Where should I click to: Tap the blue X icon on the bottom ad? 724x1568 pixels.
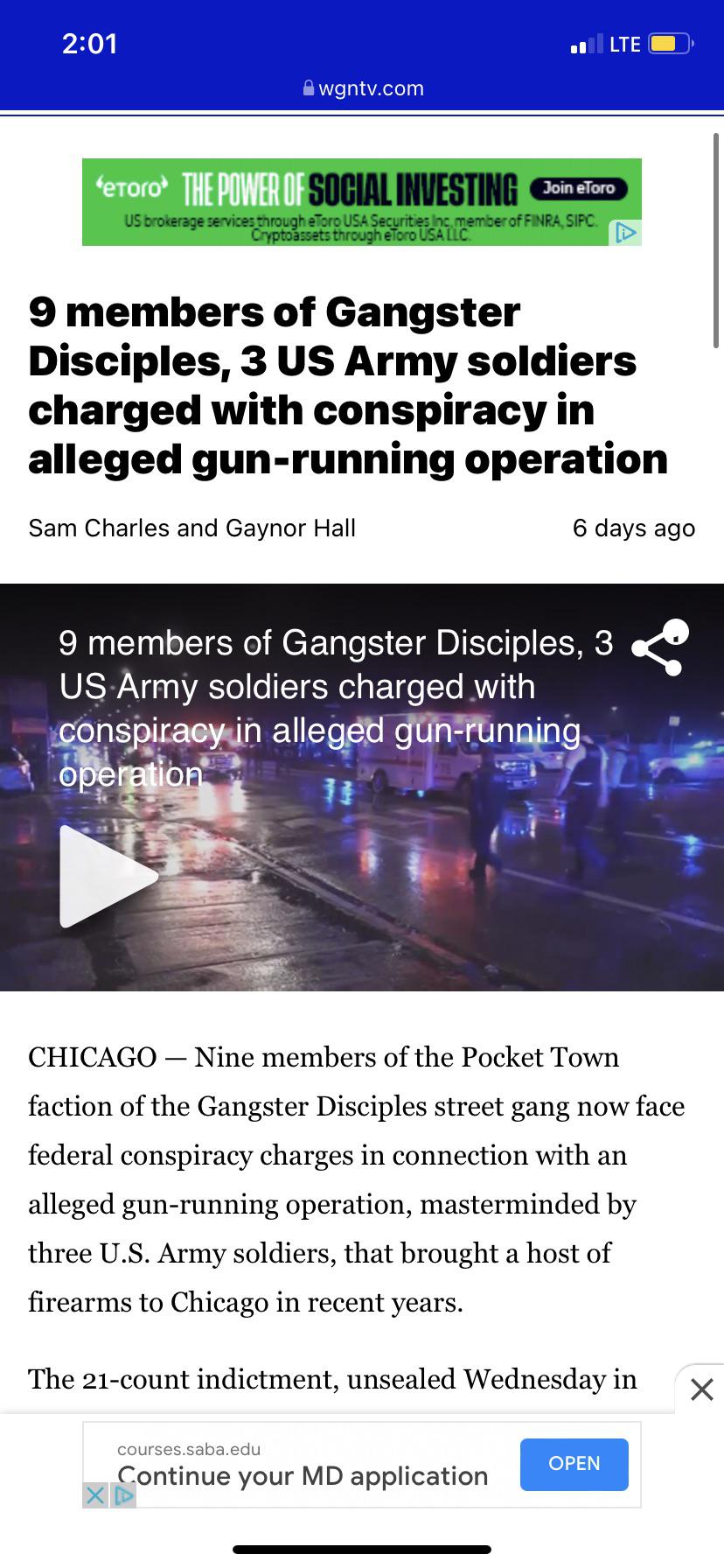coord(94,1496)
